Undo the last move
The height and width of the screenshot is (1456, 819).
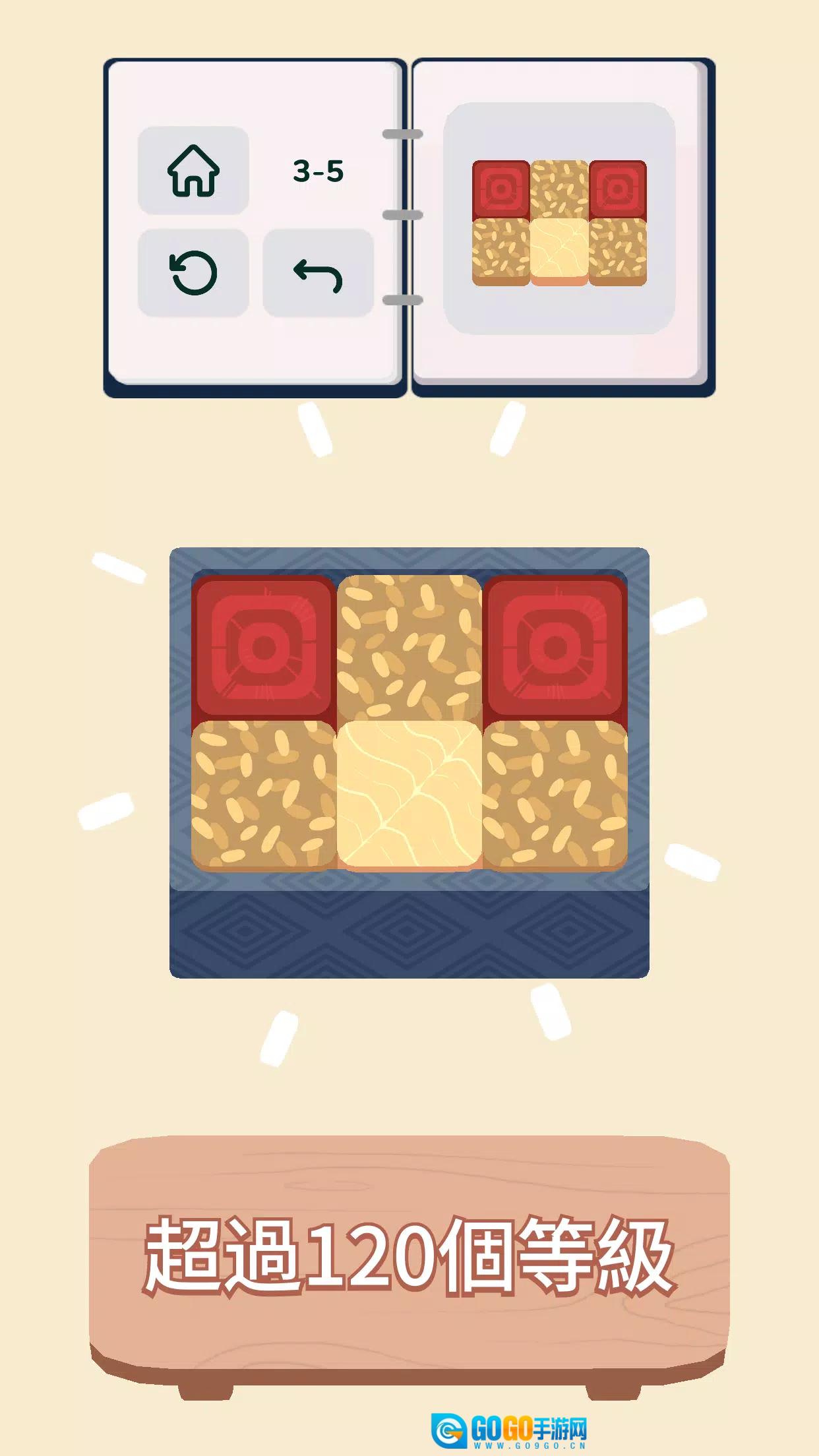point(318,272)
